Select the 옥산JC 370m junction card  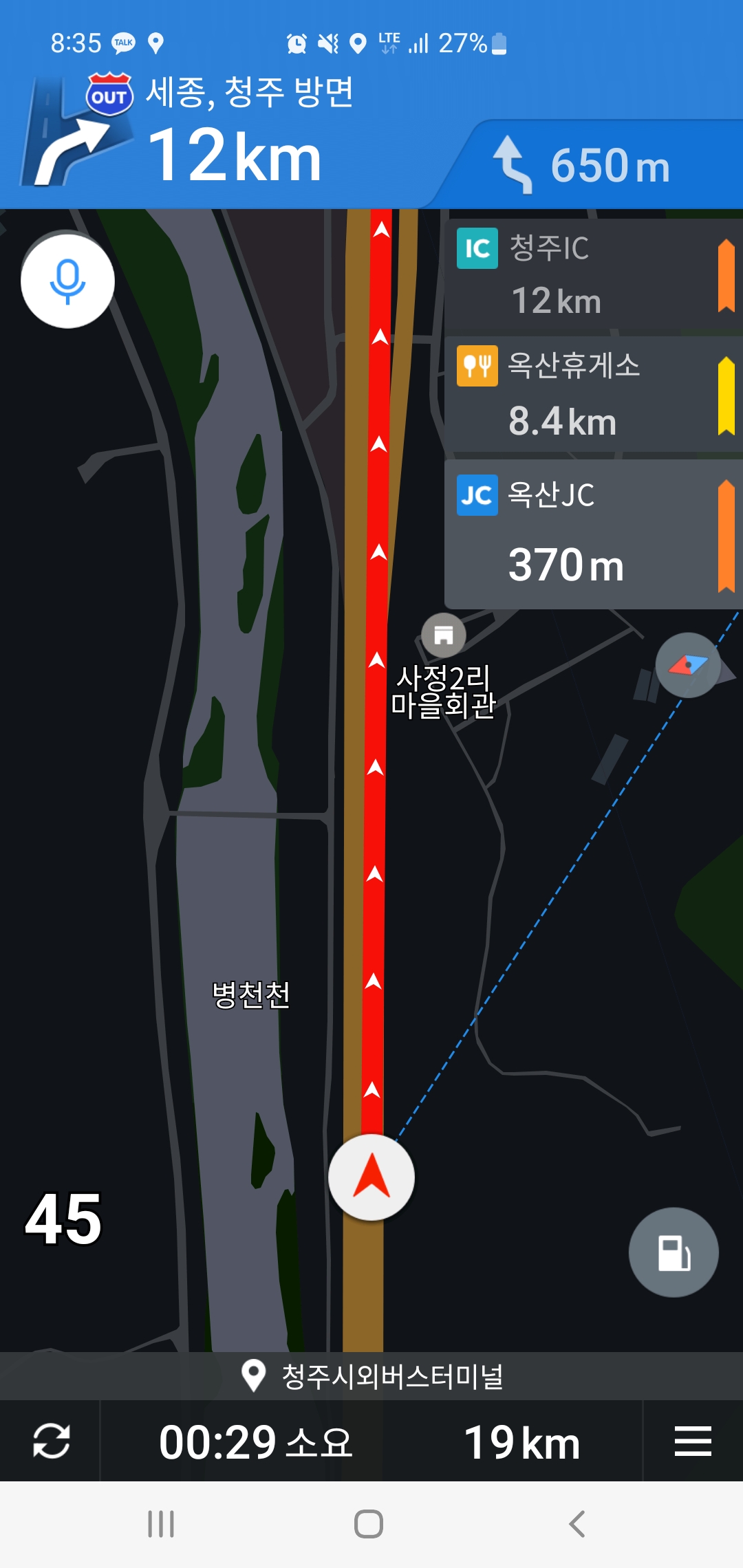click(592, 534)
